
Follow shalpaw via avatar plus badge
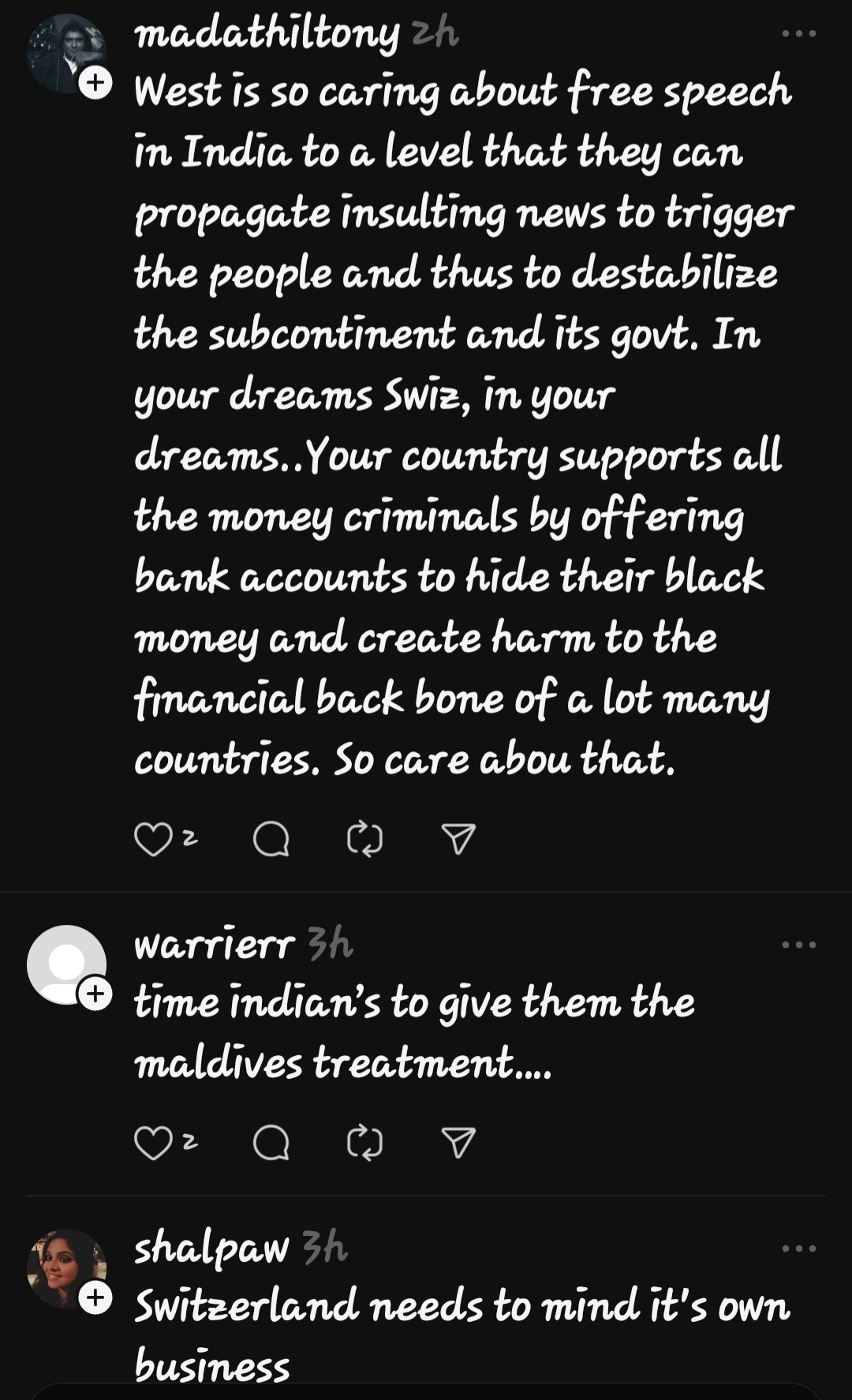tap(95, 1297)
